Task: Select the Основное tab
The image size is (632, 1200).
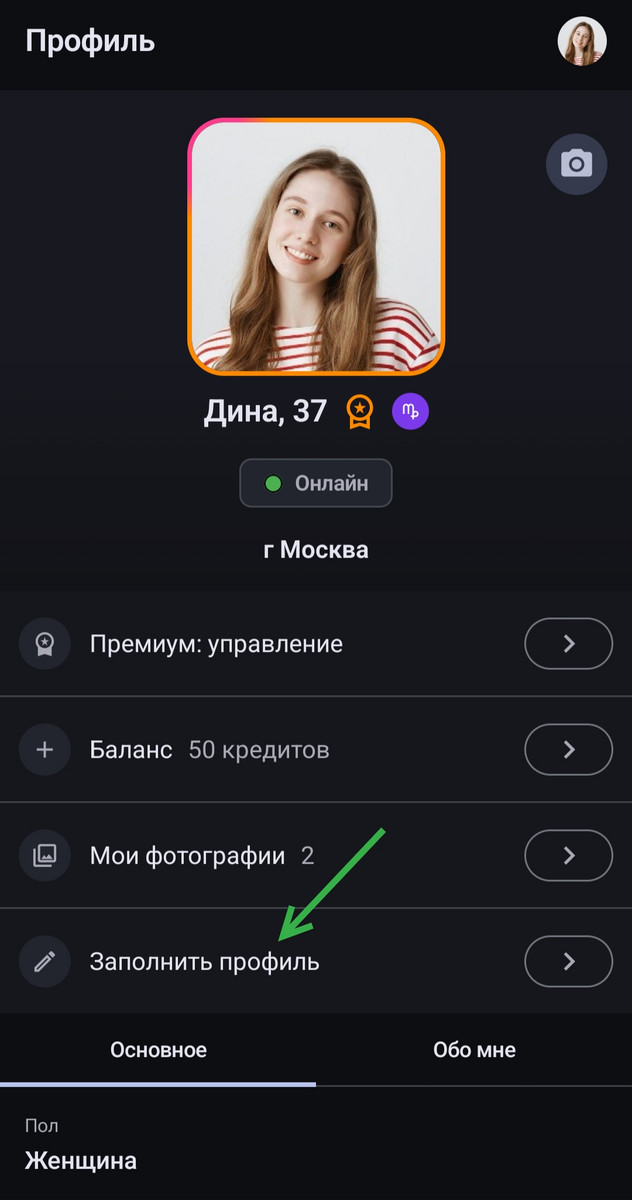Action: coord(158,1050)
